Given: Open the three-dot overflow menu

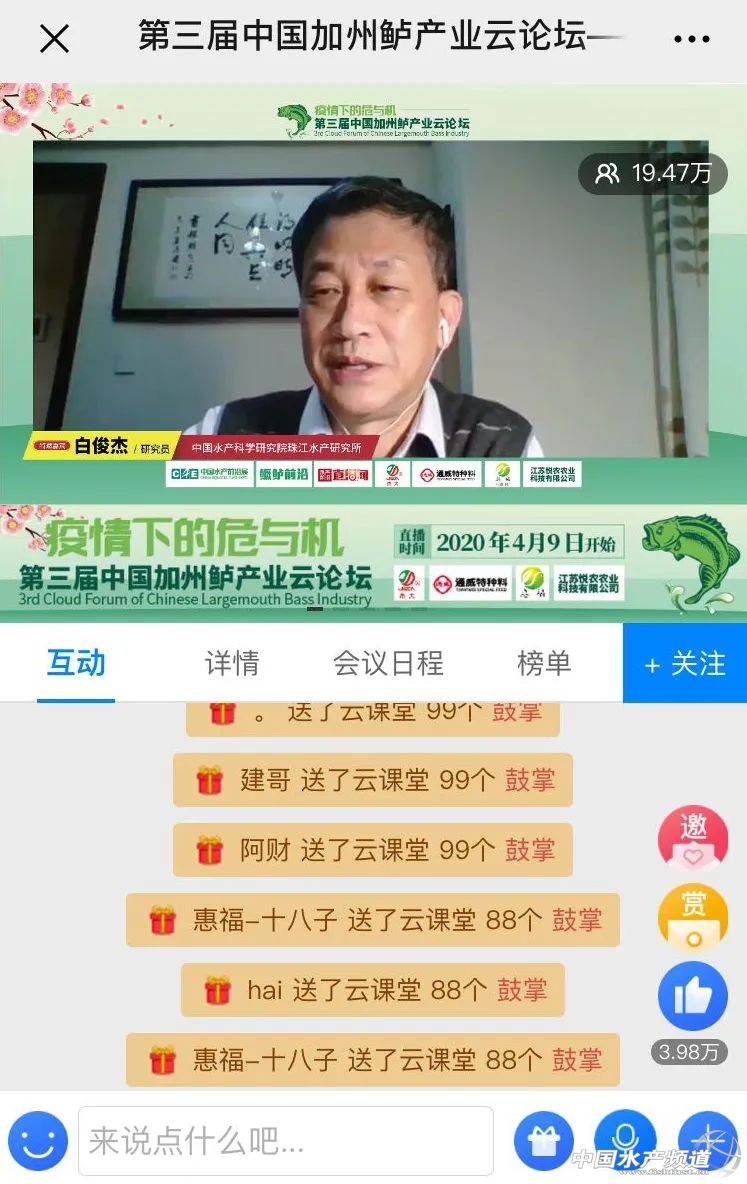Looking at the screenshot, I should pos(691,39).
